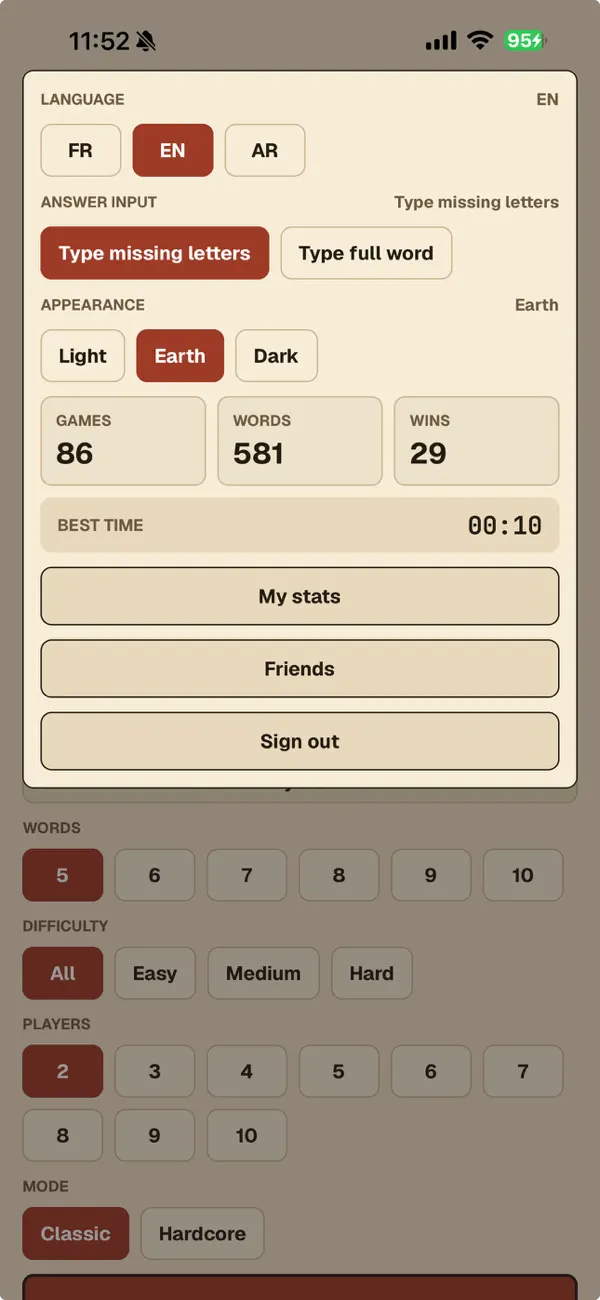Tap Sign out
This screenshot has width=600, height=1300.
[x=300, y=741]
